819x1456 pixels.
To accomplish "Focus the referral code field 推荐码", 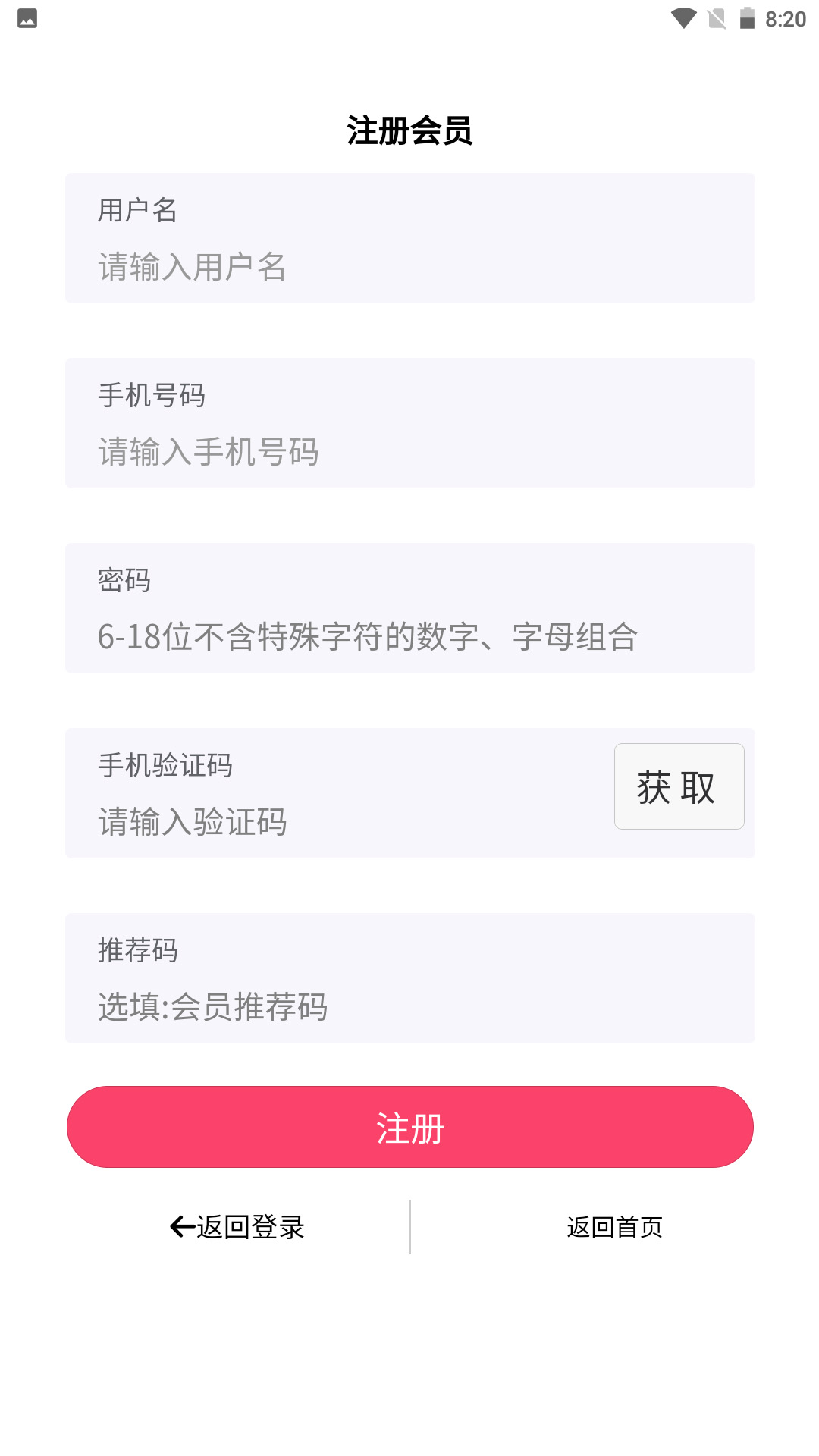I will pos(409,1007).
